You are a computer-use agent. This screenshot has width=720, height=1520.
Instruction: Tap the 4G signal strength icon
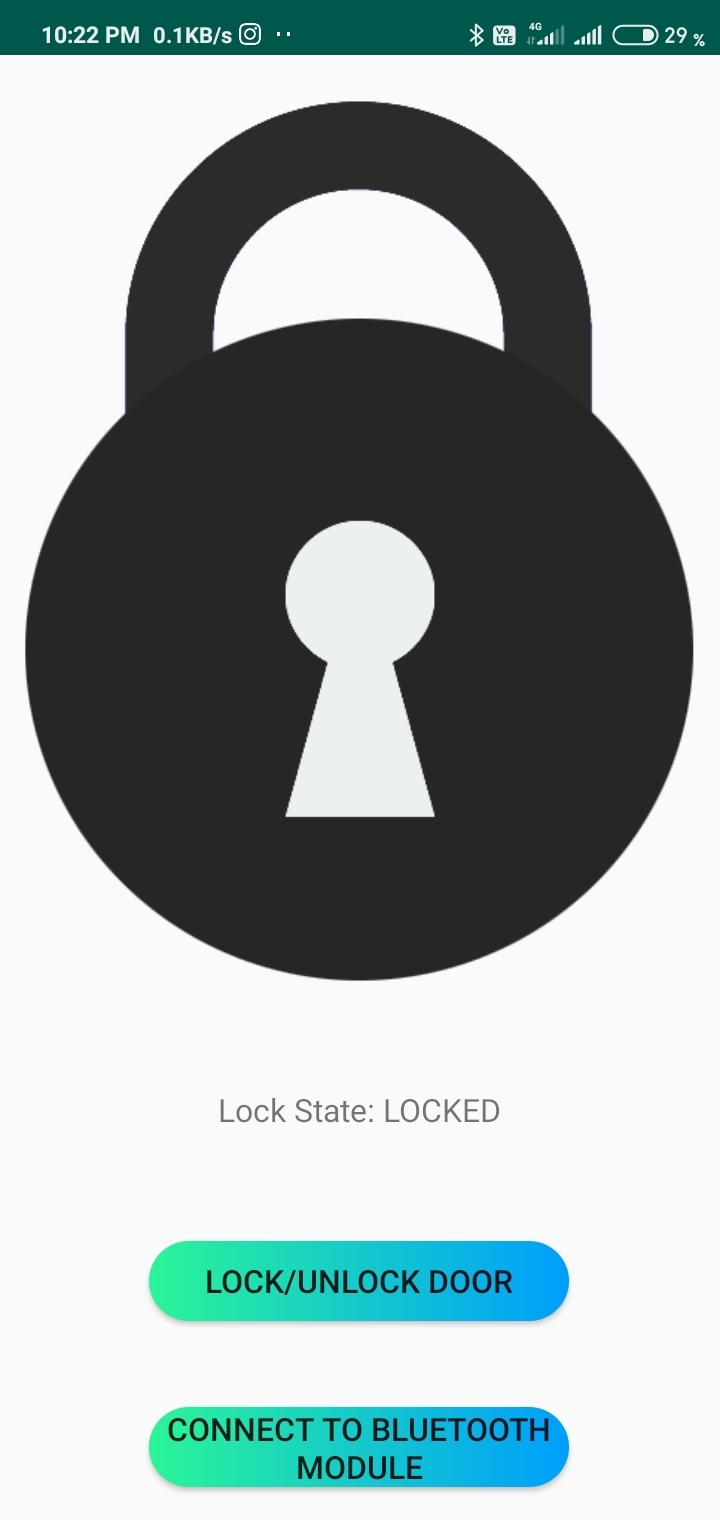pos(547,34)
